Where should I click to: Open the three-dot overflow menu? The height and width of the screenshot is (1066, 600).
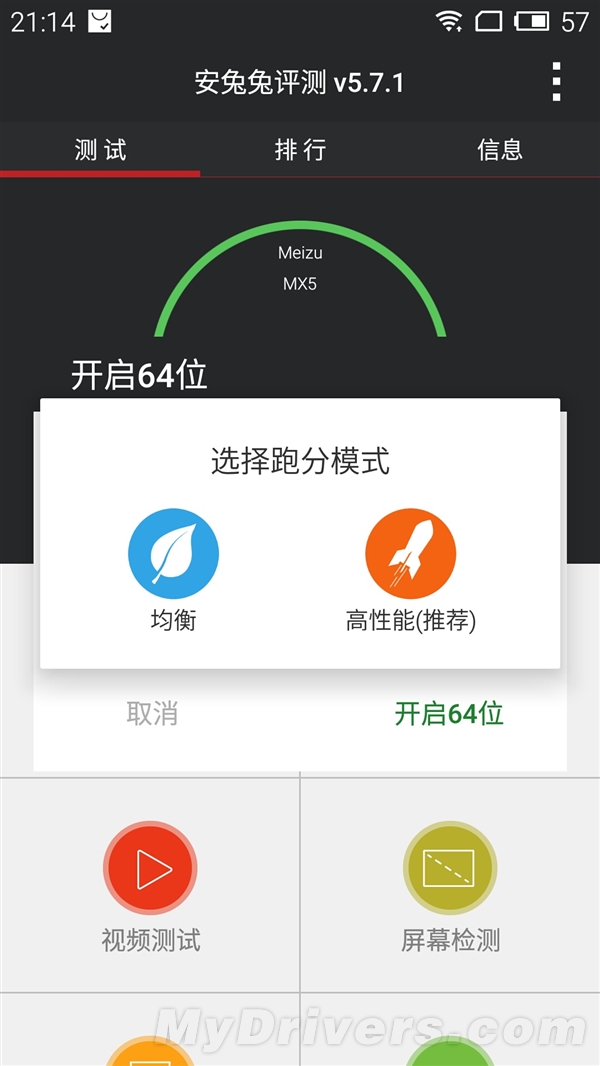pyautogui.click(x=557, y=82)
